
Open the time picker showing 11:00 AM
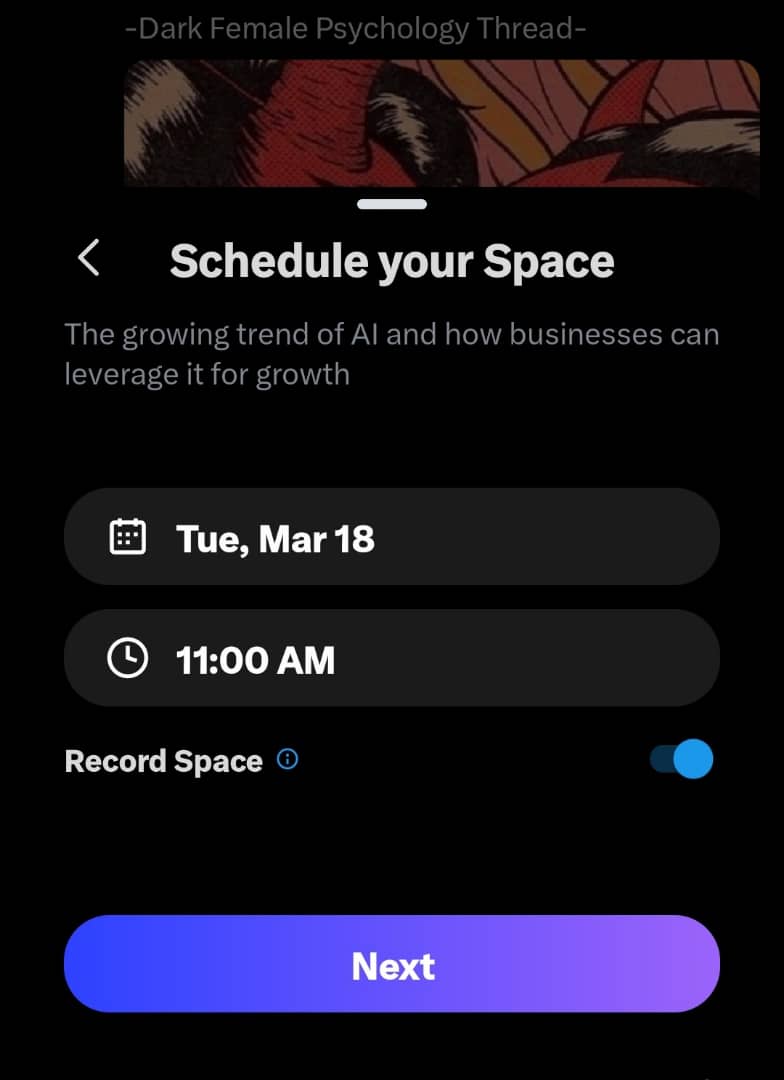pos(392,658)
